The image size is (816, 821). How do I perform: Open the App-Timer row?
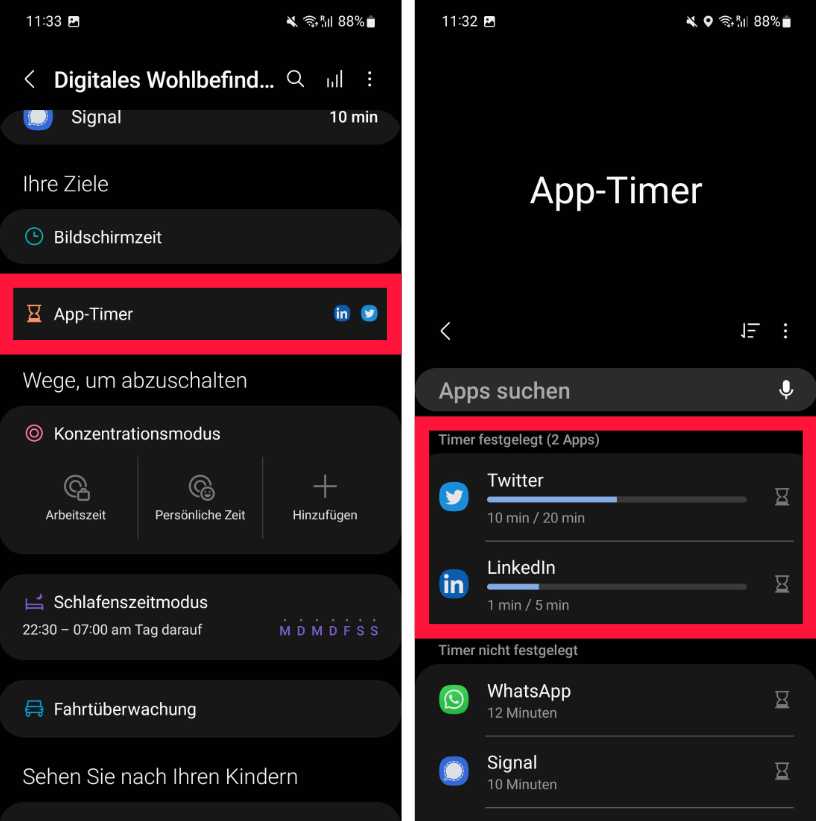coord(200,314)
